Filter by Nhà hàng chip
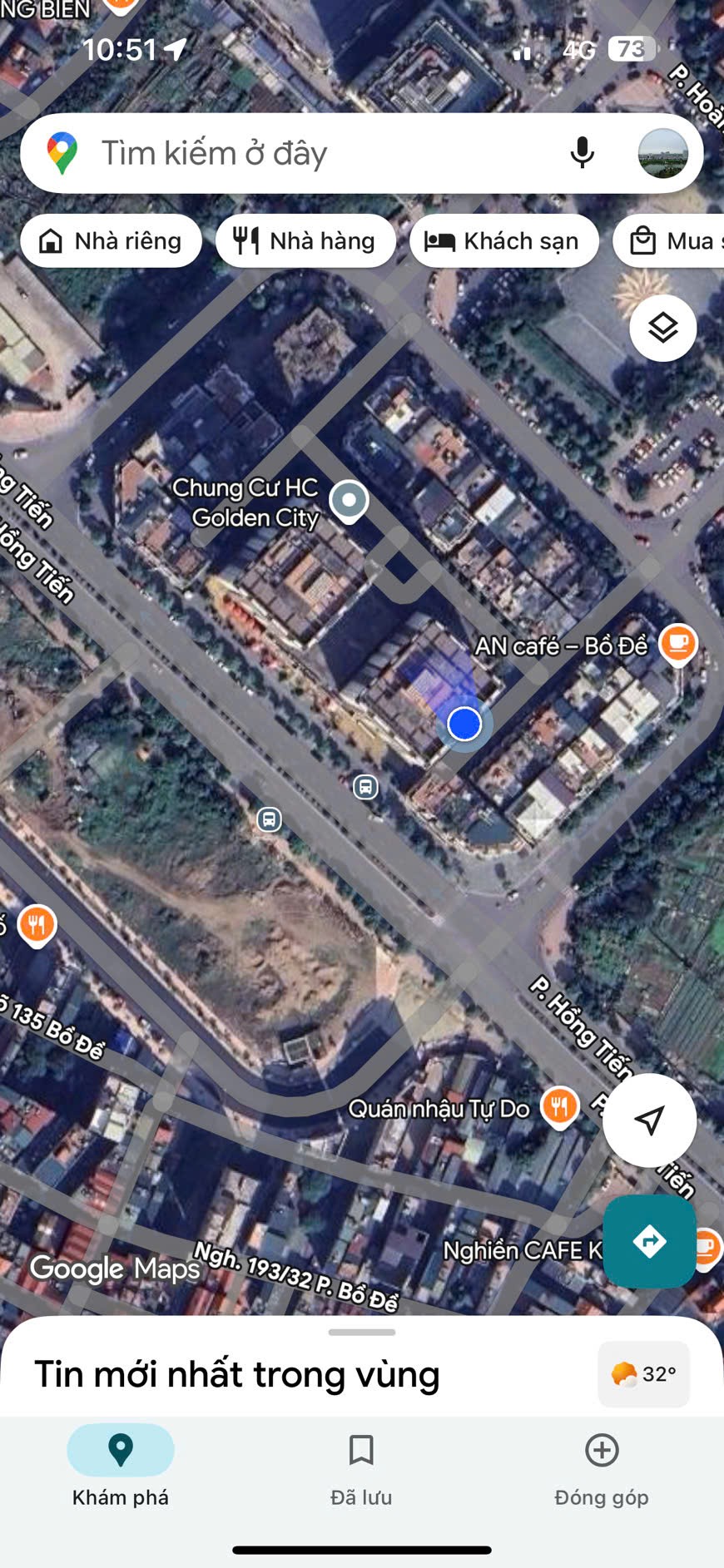 (x=305, y=241)
